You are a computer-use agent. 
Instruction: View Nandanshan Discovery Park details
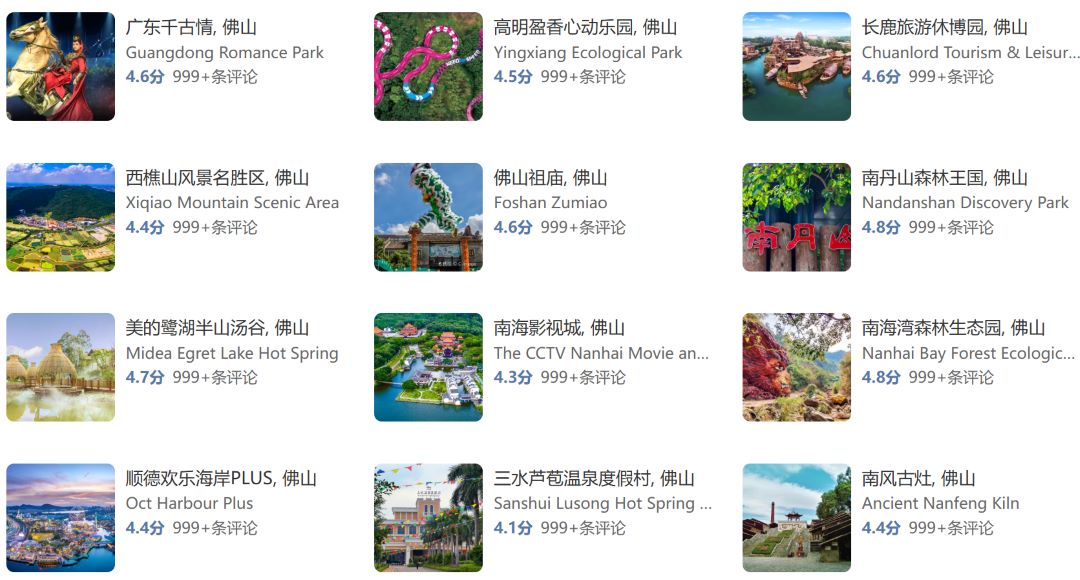(x=964, y=202)
